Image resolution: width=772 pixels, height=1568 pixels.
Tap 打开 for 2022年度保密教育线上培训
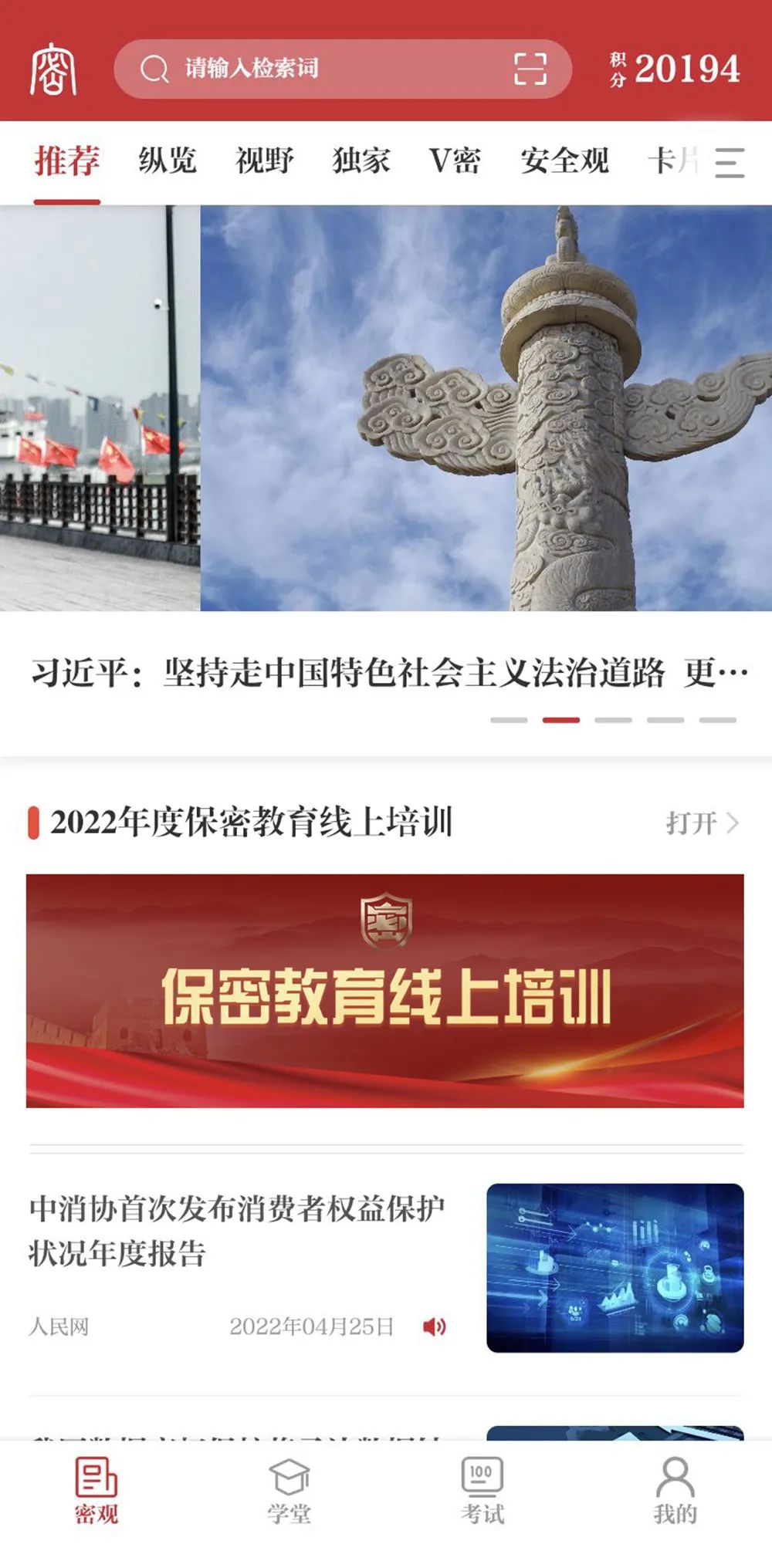pyautogui.click(x=702, y=823)
